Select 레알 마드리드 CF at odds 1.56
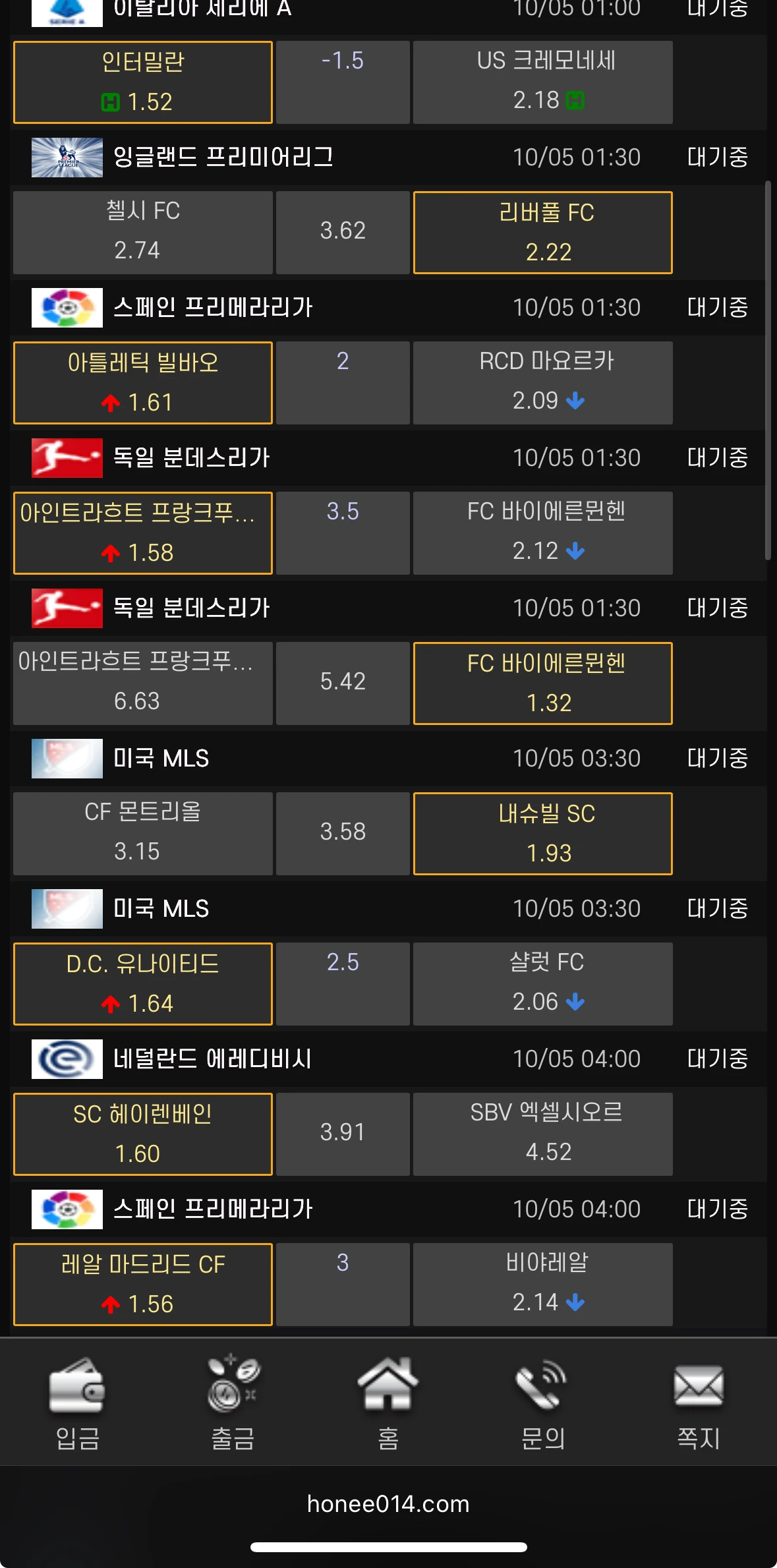The image size is (777, 1568). coord(143,1284)
